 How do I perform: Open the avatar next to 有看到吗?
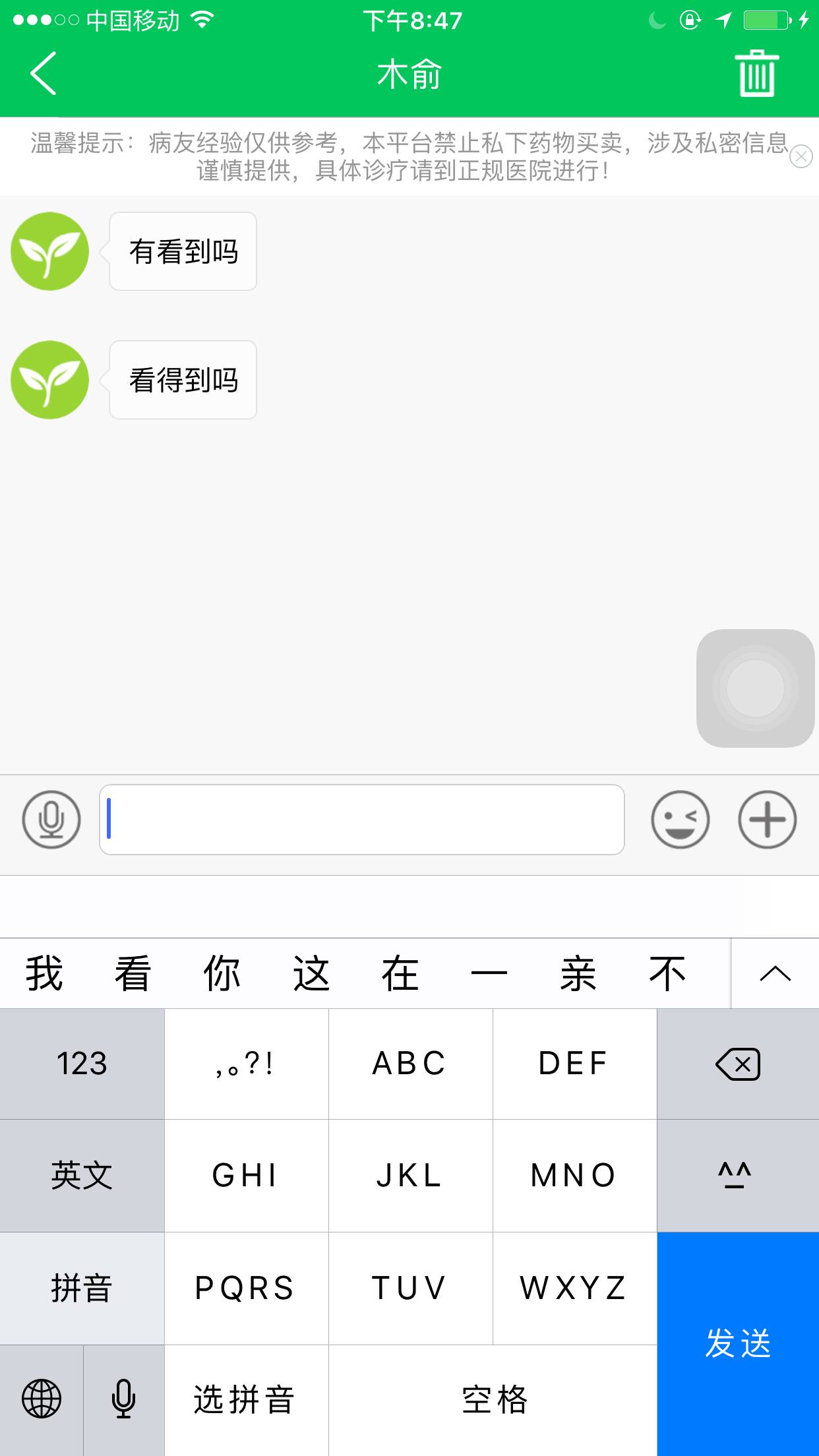49,251
